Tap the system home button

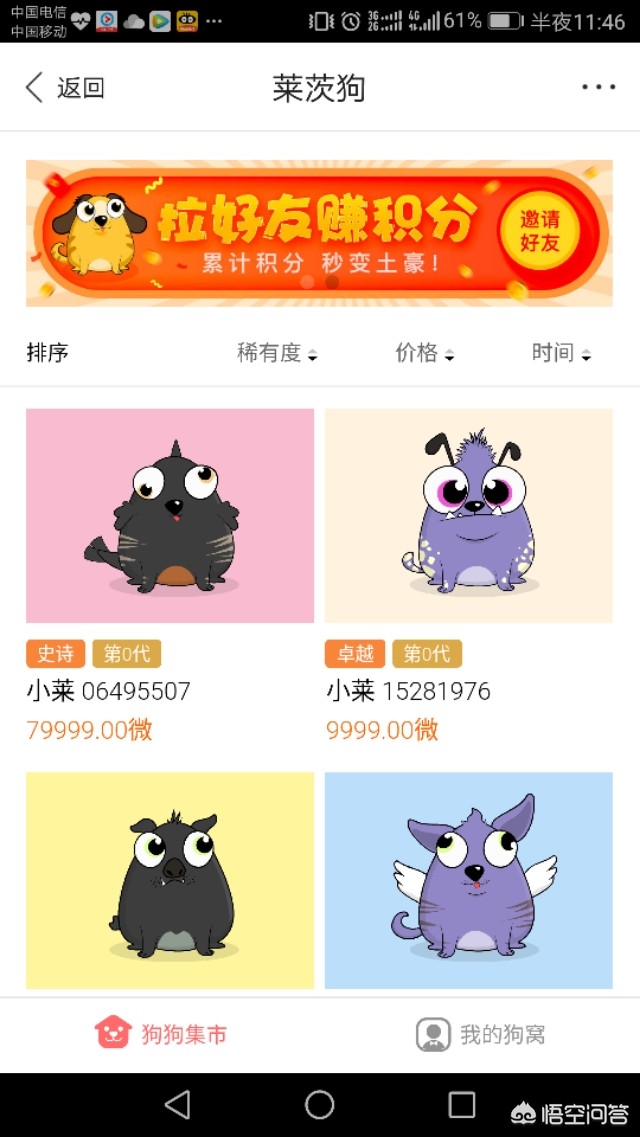click(x=320, y=1104)
